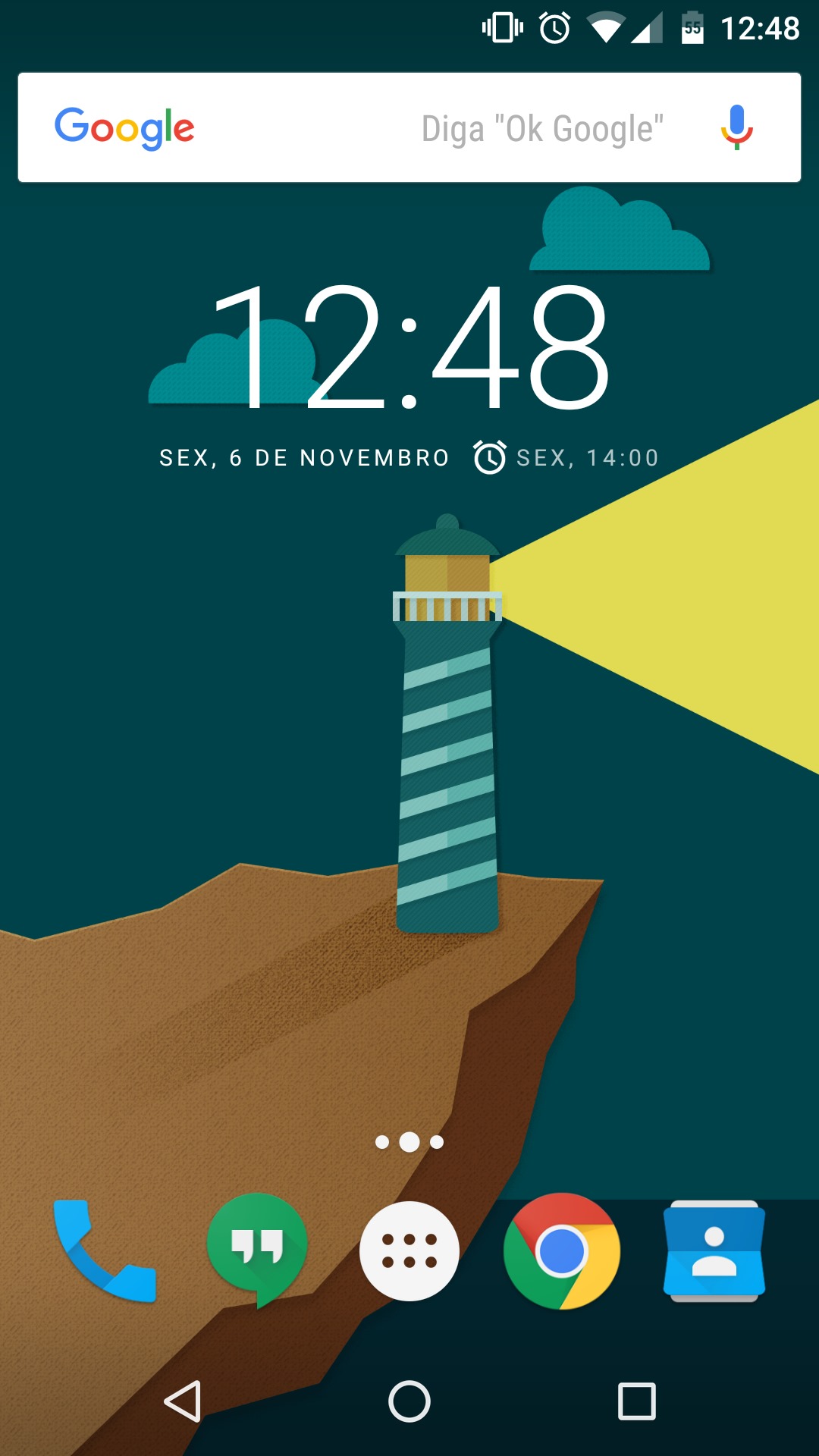Viewport: 819px width, 1456px height.
Task: Open the next alarm set for 14:00
Action: point(566,457)
